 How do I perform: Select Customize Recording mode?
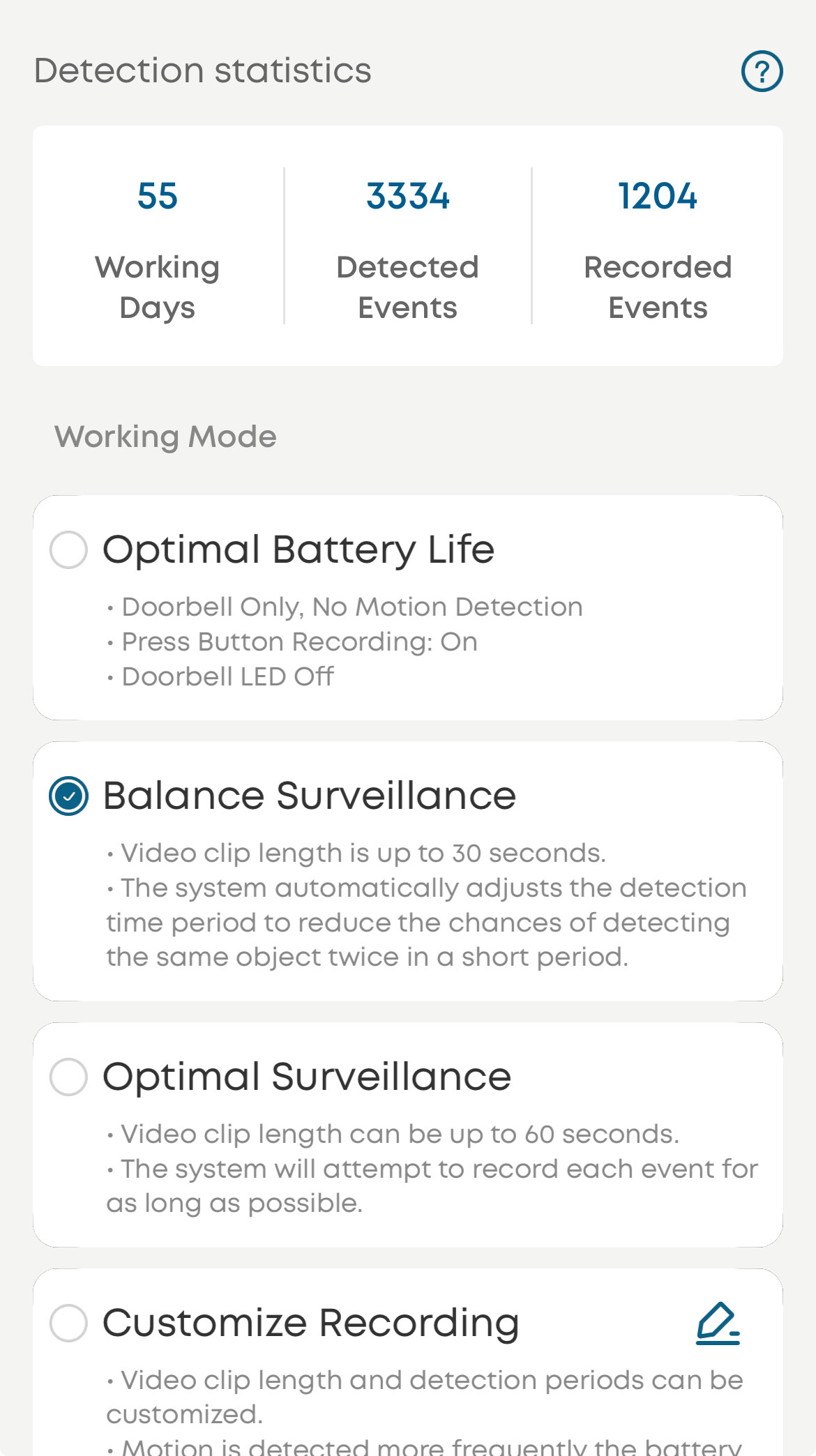pyautogui.click(x=68, y=1323)
